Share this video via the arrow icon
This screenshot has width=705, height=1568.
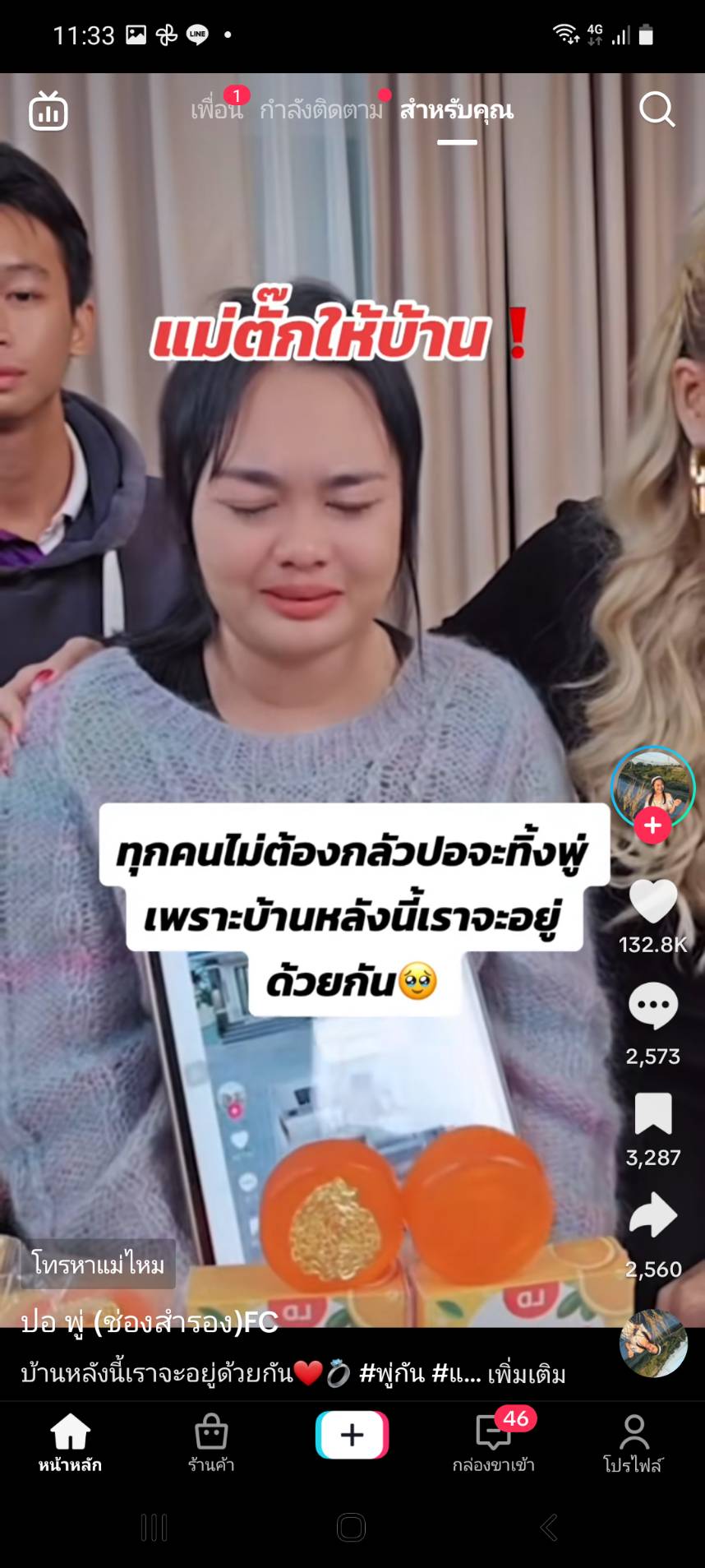(652, 1215)
